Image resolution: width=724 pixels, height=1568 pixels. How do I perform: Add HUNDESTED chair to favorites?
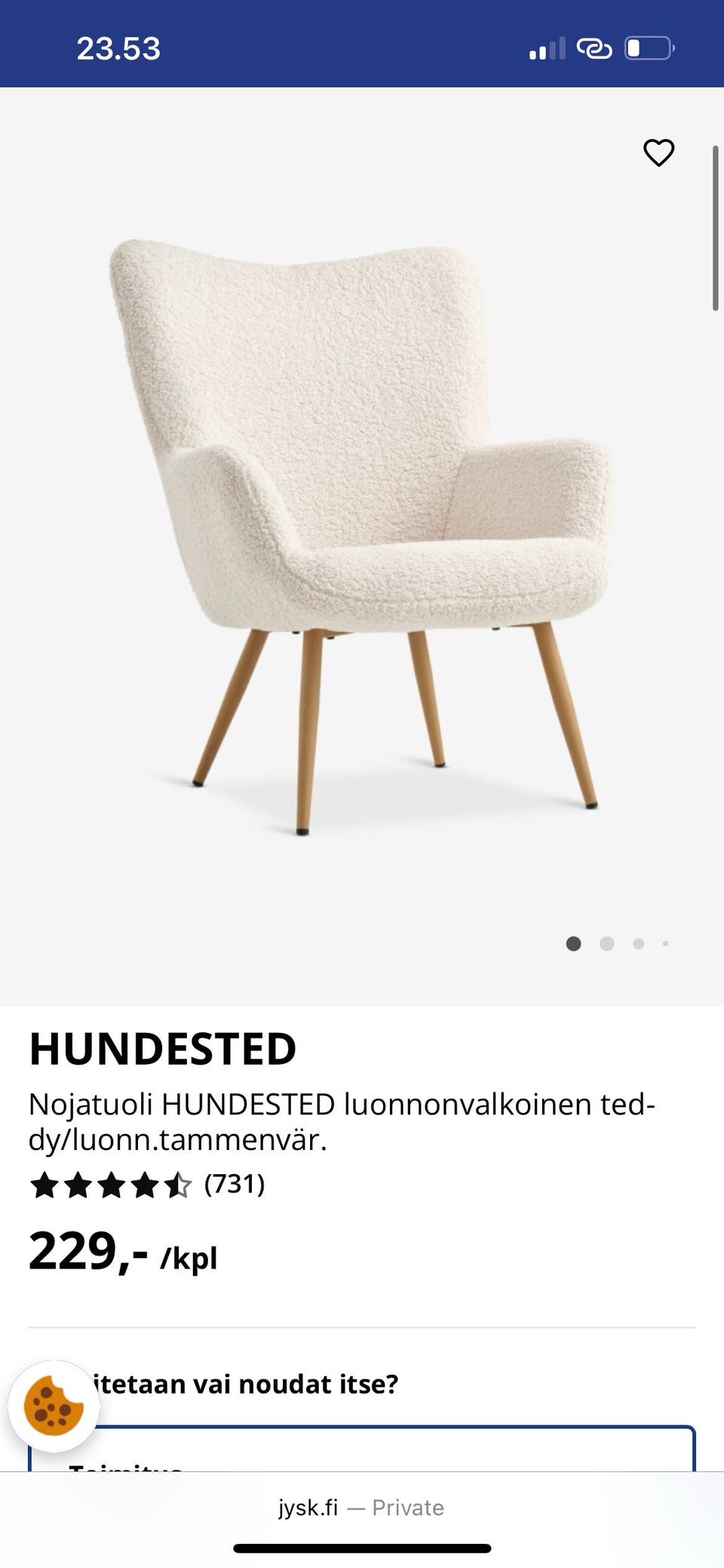coord(658,153)
